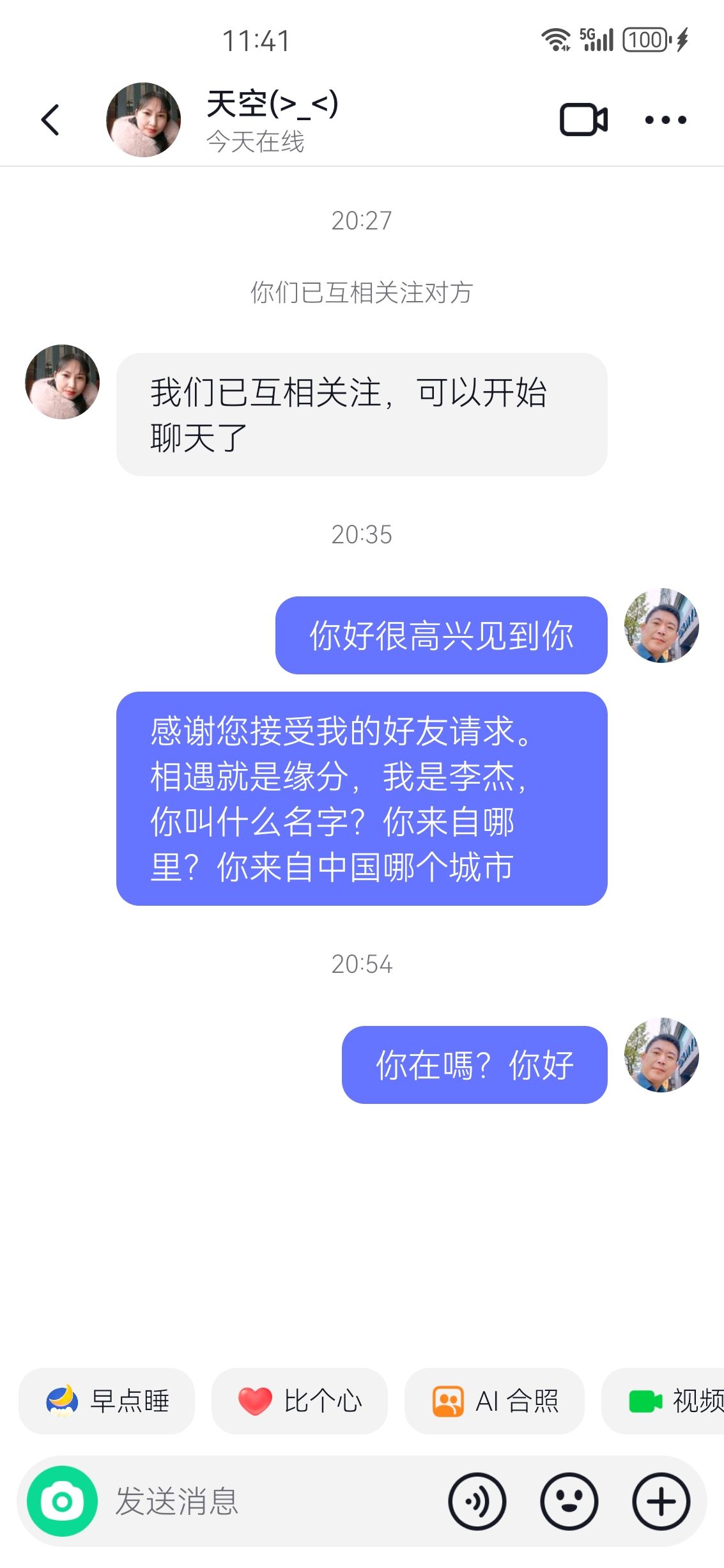Open my avatar beside 你好很高兴见到你
Image resolution: width=724 pixels, height=1568 pixels.
point(661,625)
